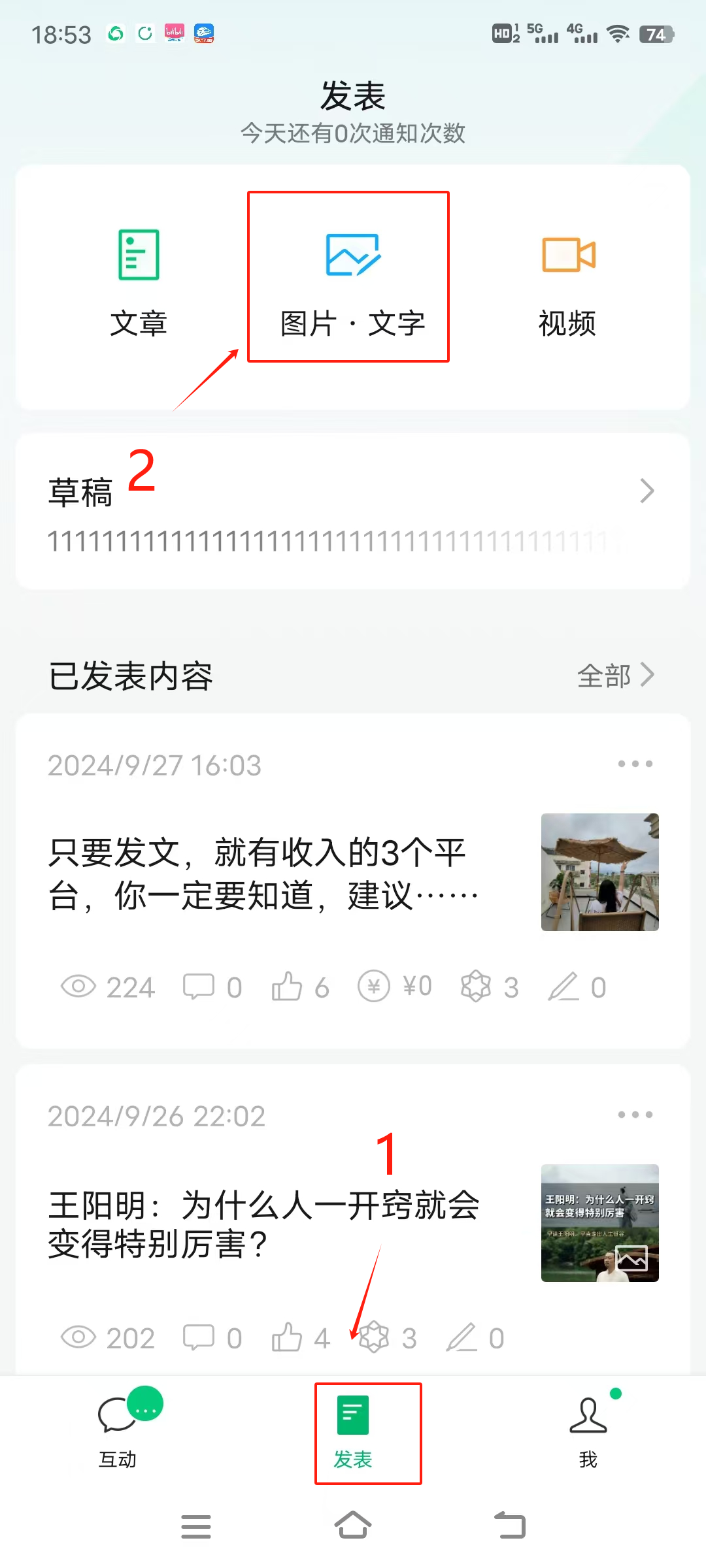This screenshot has height=1568, width=706.
Task: Click the edit pencil icon on the 9/27 post
Action: 563,987
